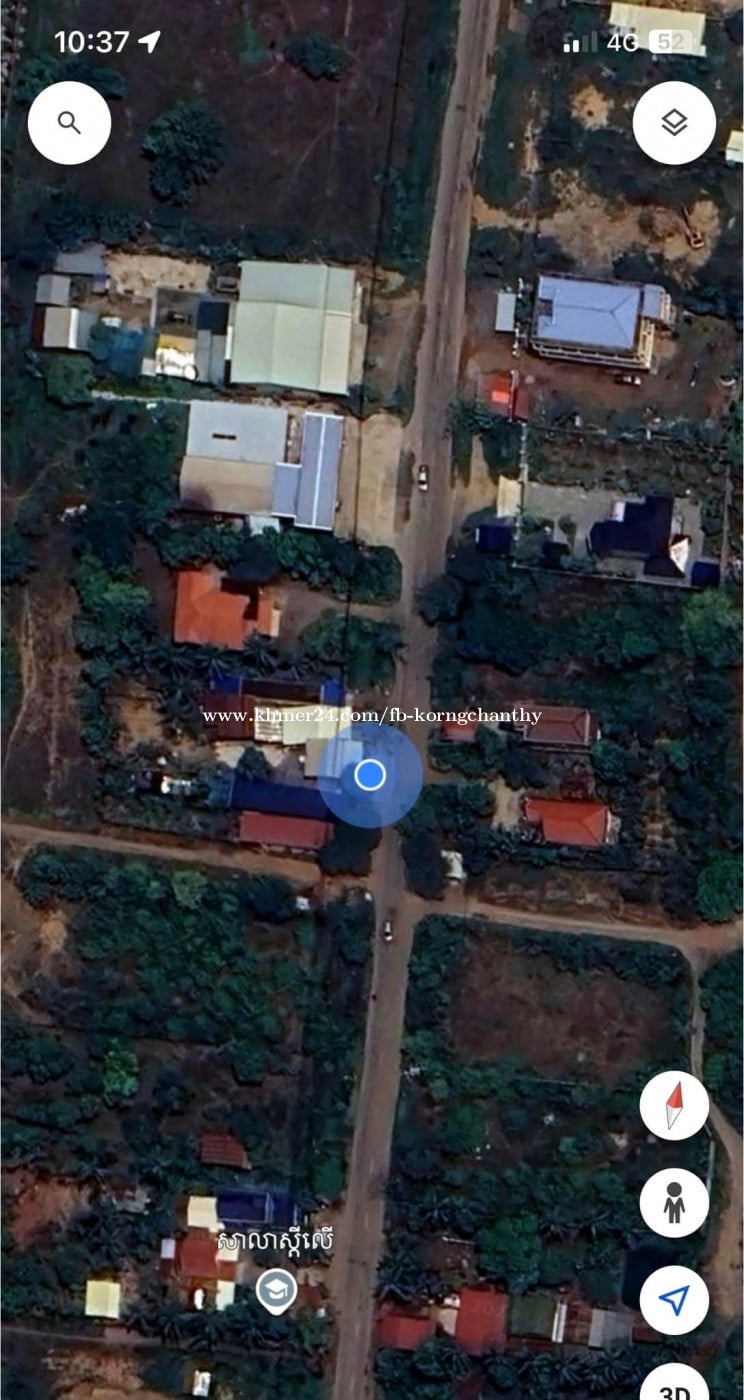The height and width of the screenshot is (1400, 744).
Task: Open Street View pegman button
Action: point(674,1202)
